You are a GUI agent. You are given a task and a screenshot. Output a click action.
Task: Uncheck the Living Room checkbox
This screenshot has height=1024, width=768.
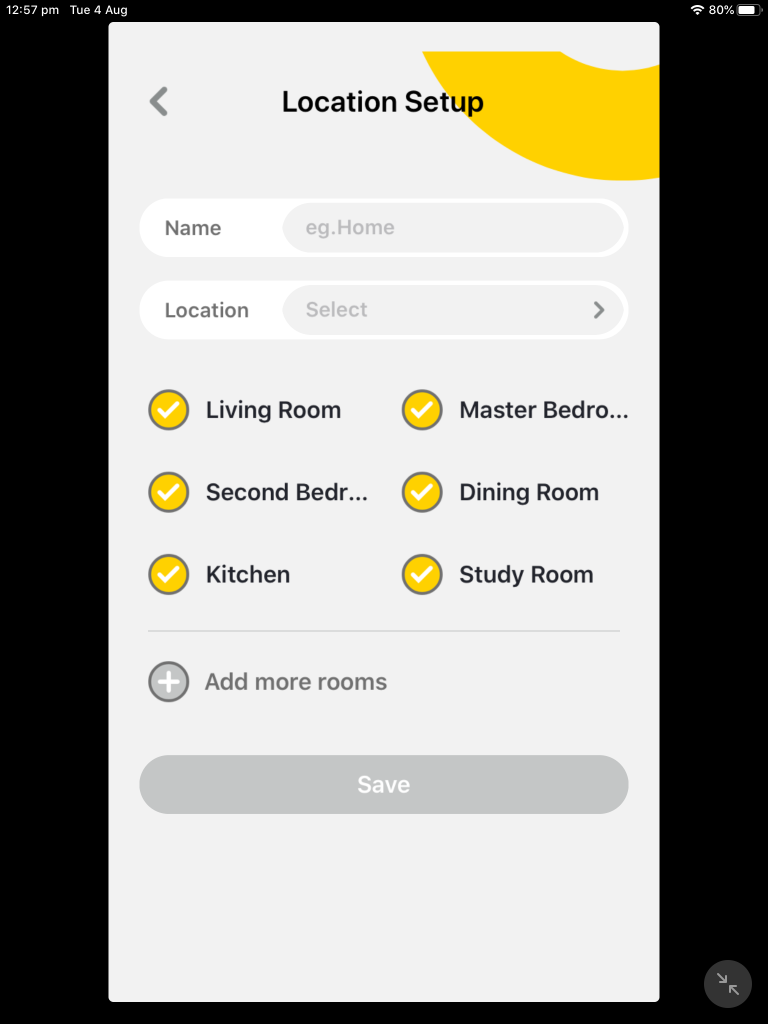[x=169, y=410]
